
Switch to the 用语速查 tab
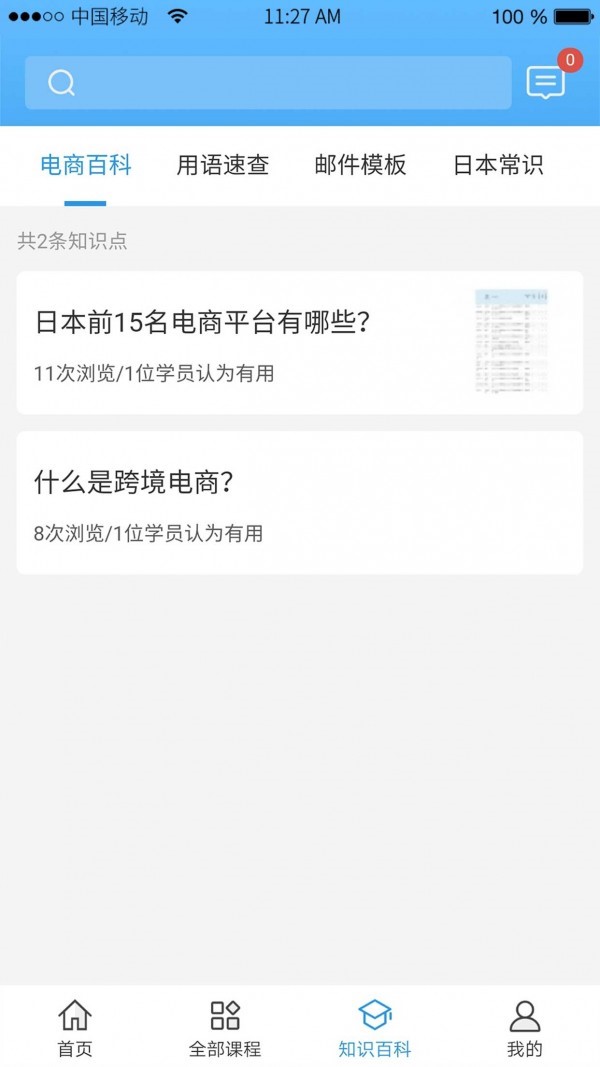(223, 165)
